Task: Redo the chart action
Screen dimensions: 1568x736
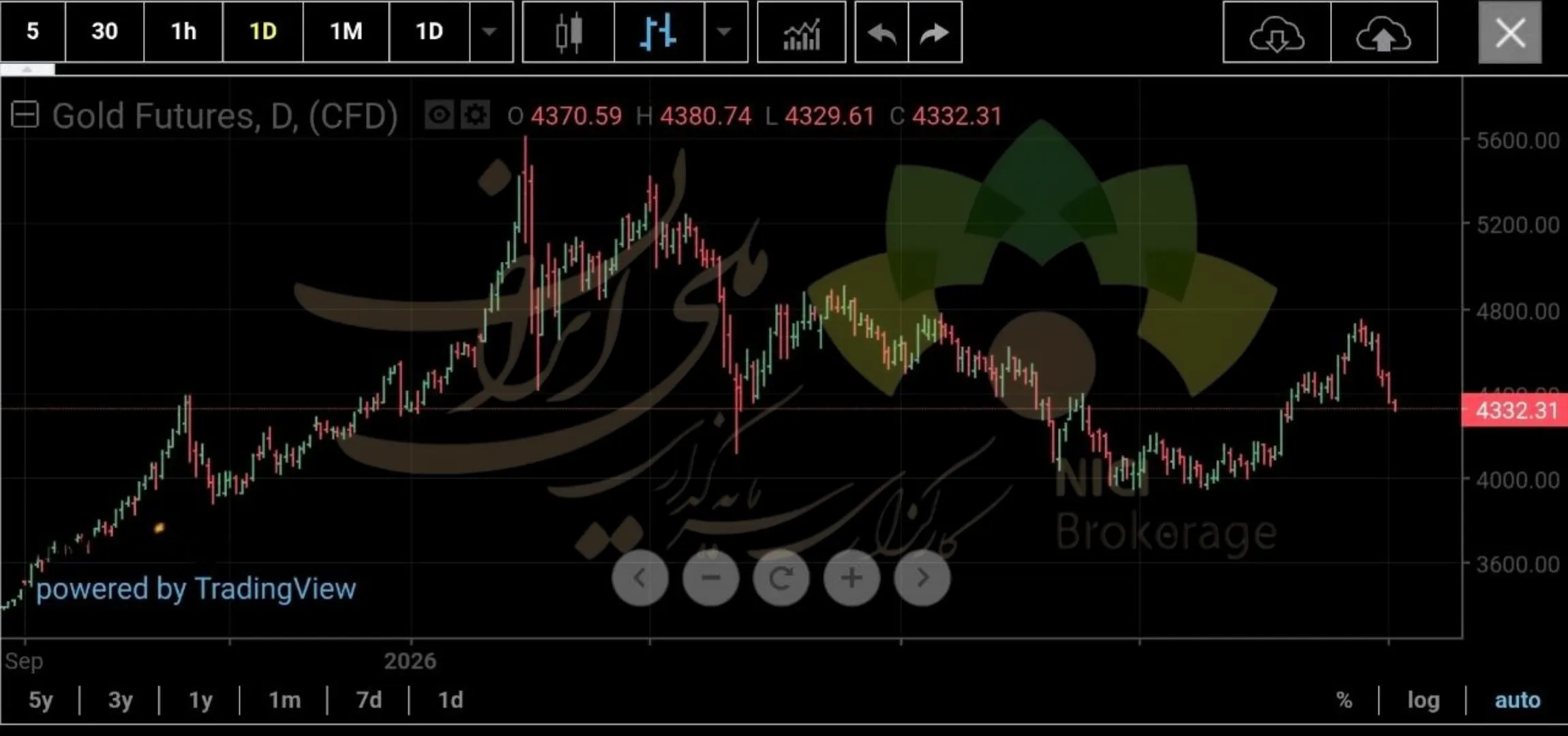Action: point(935,32)
